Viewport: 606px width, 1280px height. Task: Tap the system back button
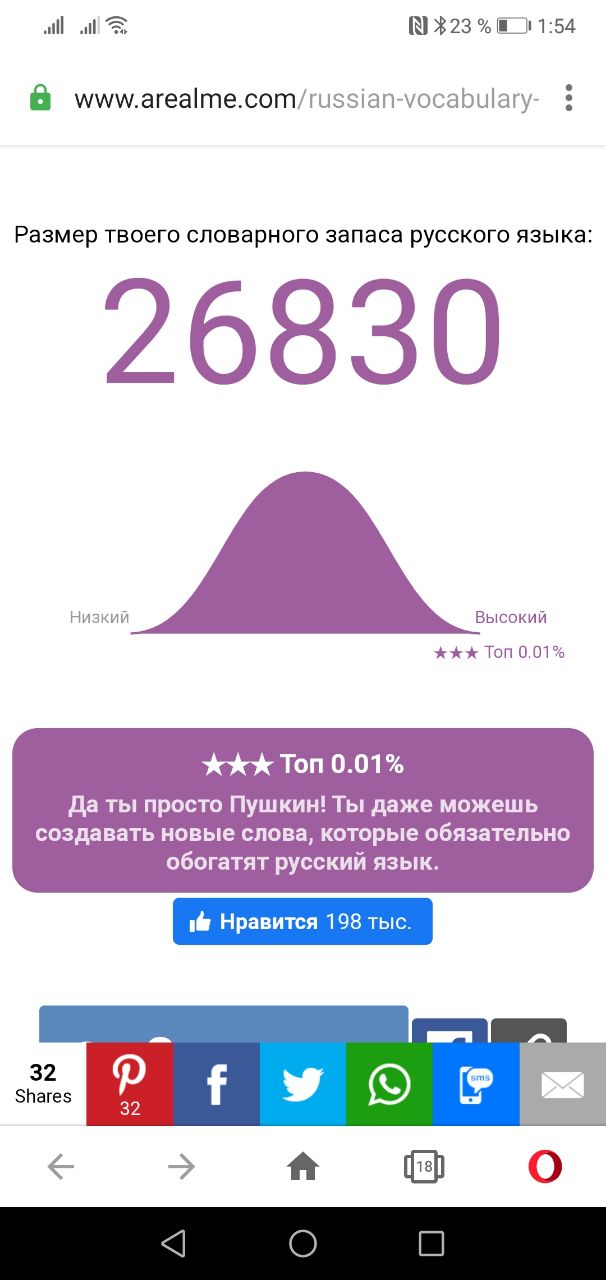pyautogui.click(x=174, y=1243)
